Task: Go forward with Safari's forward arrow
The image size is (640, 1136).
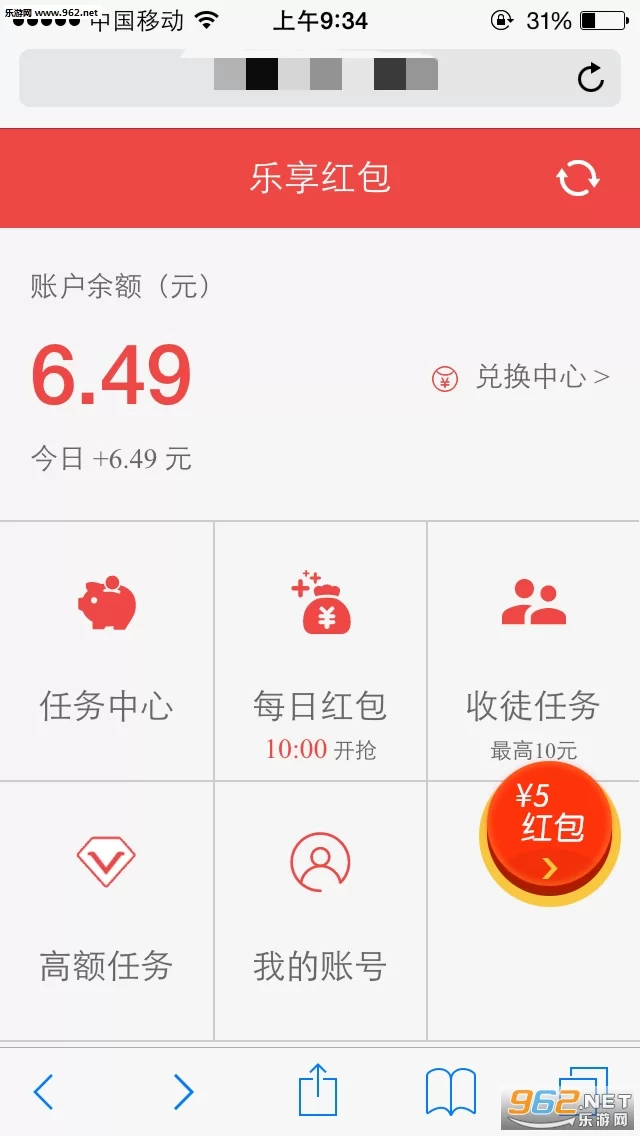Action: pyautogui.click(x=183, y=1091)
